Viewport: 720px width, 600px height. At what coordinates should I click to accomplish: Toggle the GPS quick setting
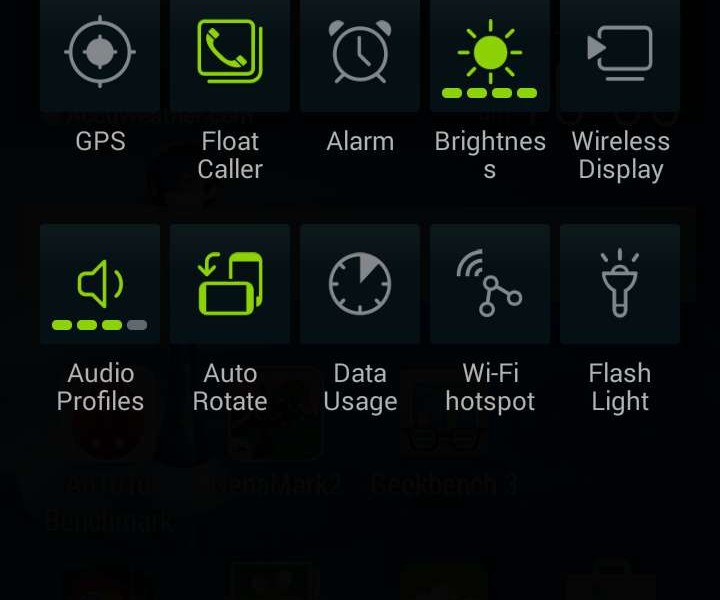point(100,53)
